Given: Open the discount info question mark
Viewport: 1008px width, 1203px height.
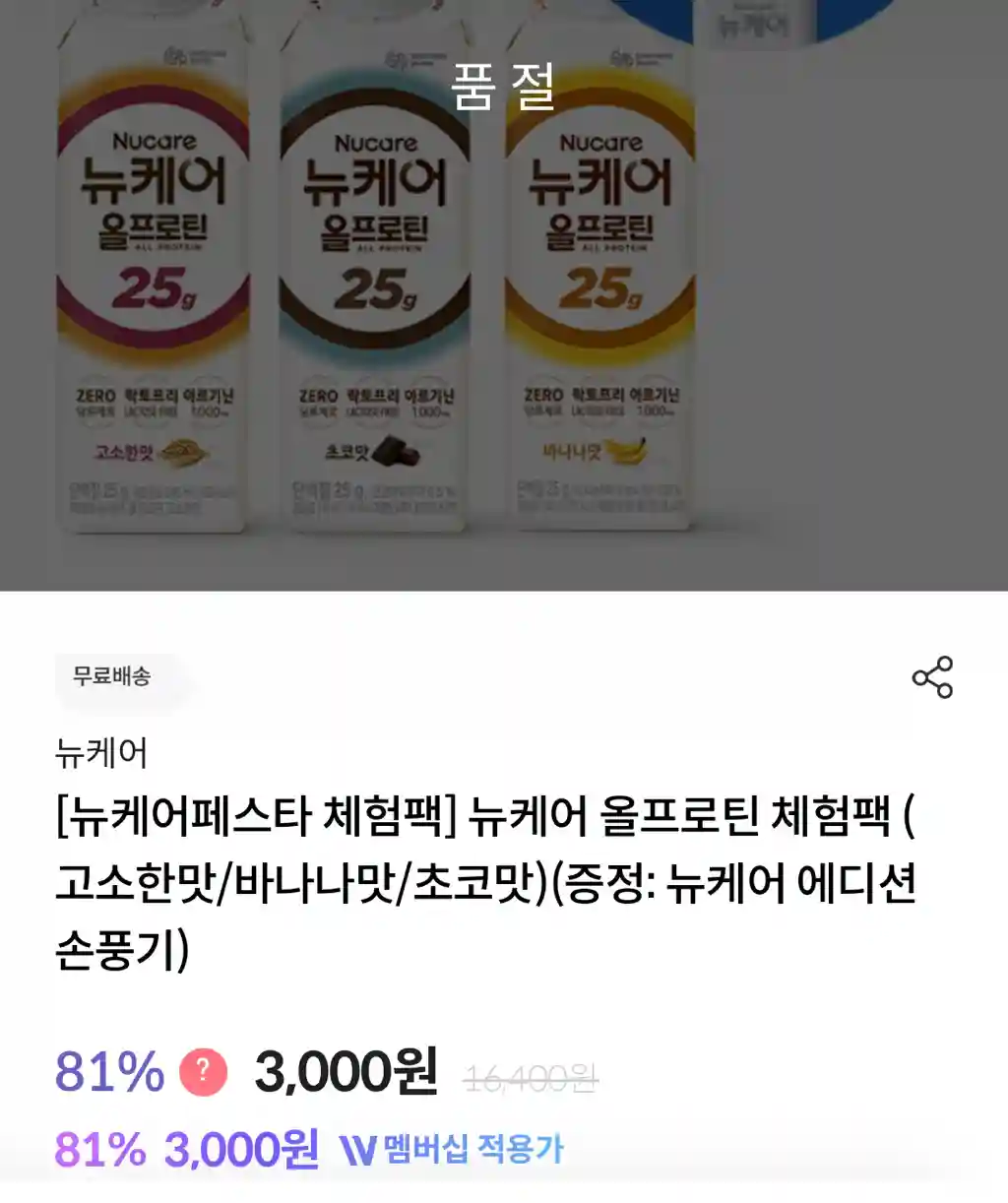Looking at the screenshot, I should [x=203, y=1072].
